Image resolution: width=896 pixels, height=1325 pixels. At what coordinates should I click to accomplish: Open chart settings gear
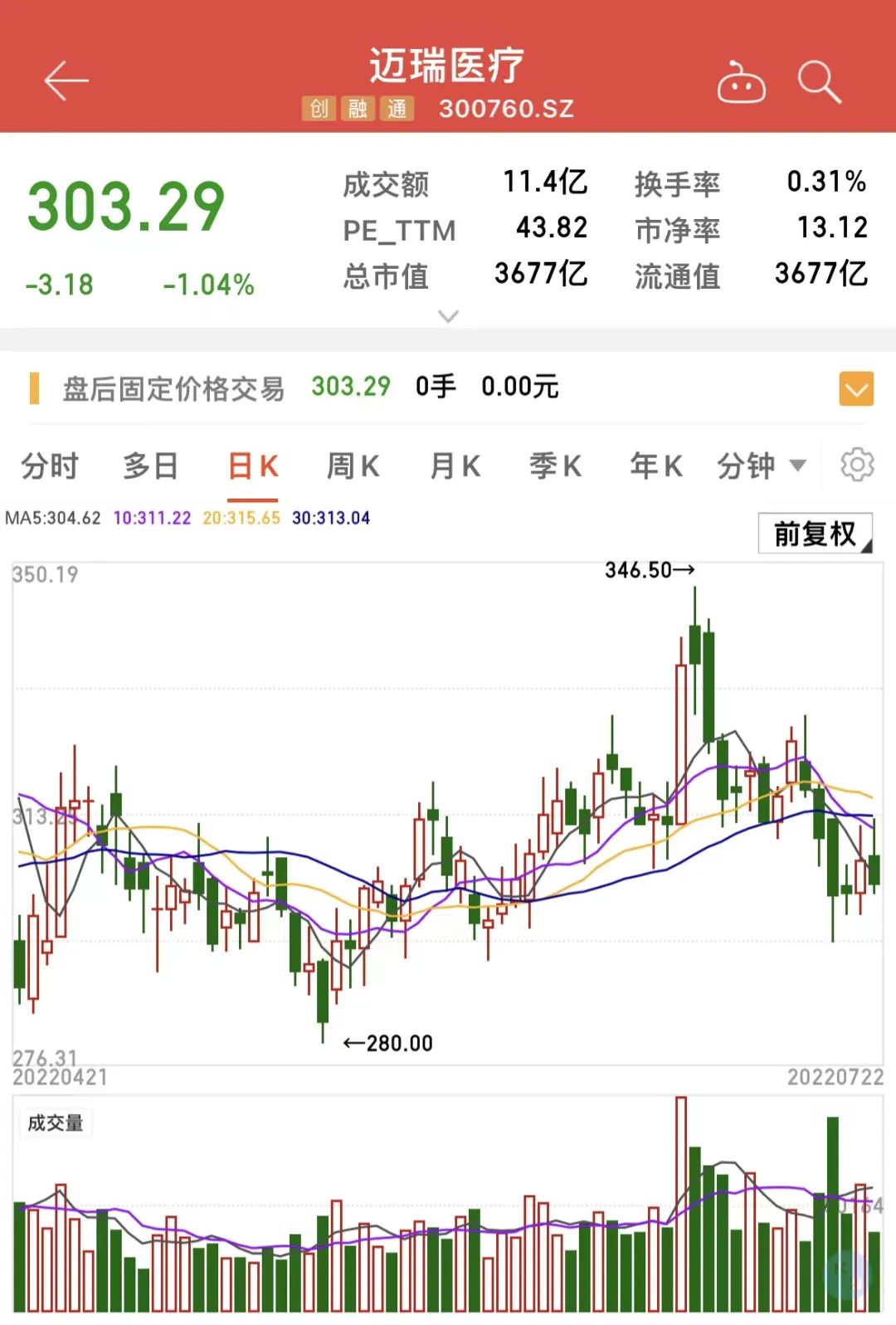(x=857, y=465)
